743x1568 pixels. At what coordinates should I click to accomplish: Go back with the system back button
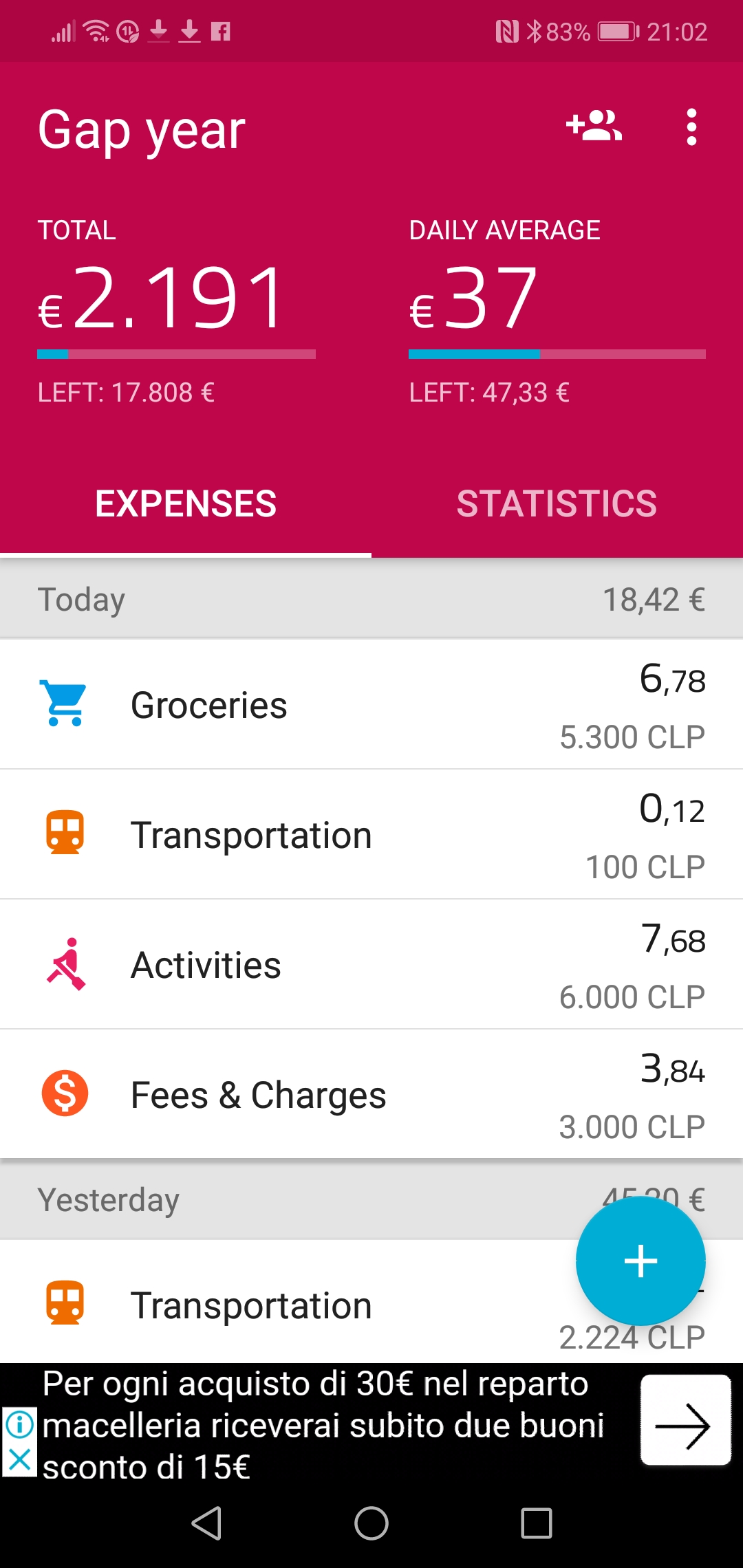click(x=206, y=1523)
